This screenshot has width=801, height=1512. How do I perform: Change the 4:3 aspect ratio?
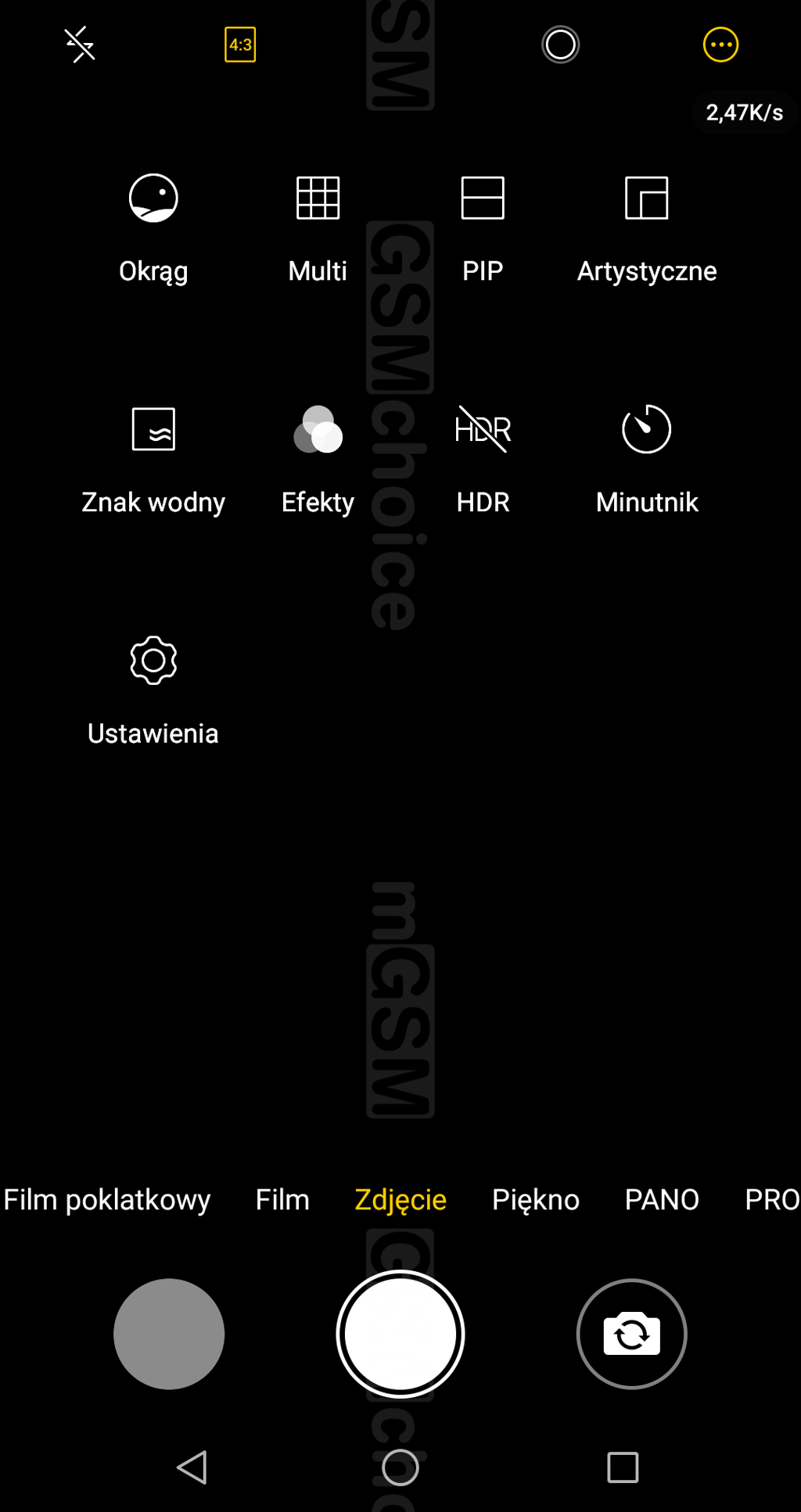[x=240, y=45]
